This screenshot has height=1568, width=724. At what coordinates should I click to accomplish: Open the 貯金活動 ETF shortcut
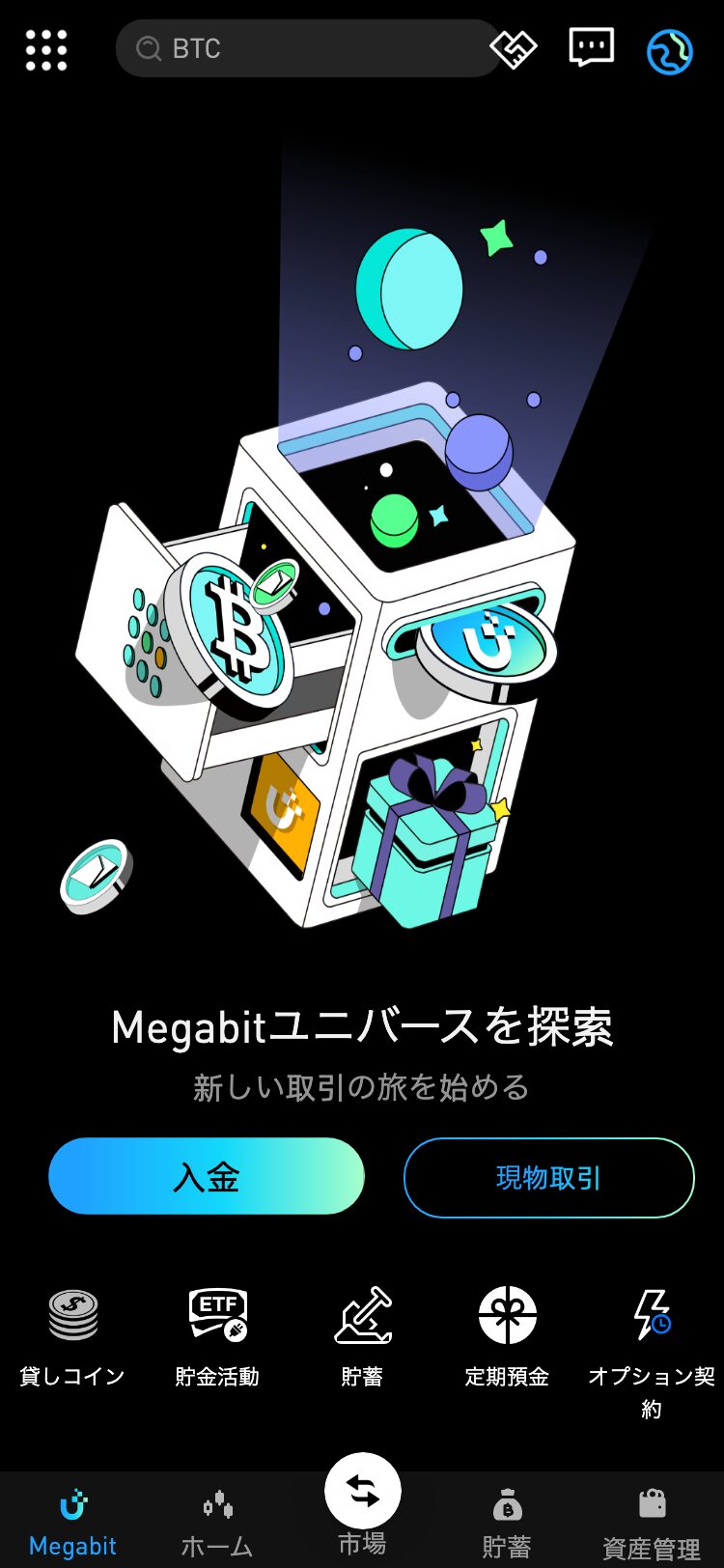217,1338
